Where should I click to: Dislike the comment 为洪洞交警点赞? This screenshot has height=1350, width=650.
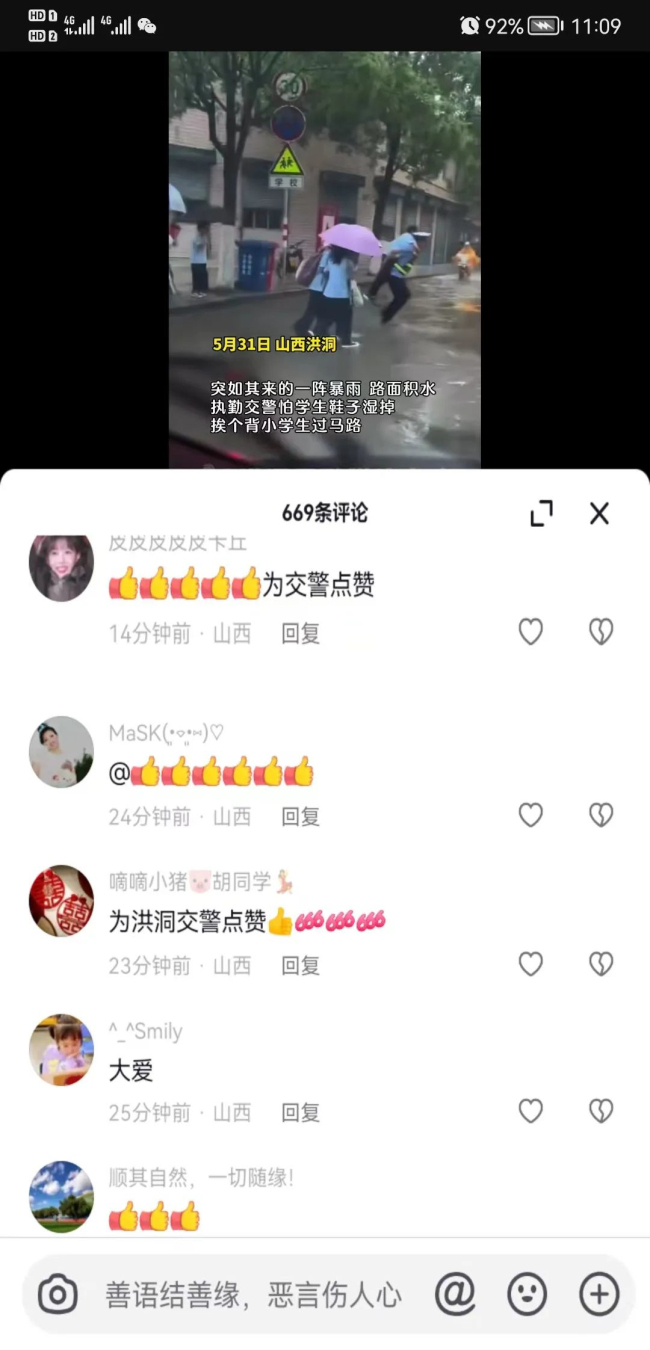pos(600,964)
